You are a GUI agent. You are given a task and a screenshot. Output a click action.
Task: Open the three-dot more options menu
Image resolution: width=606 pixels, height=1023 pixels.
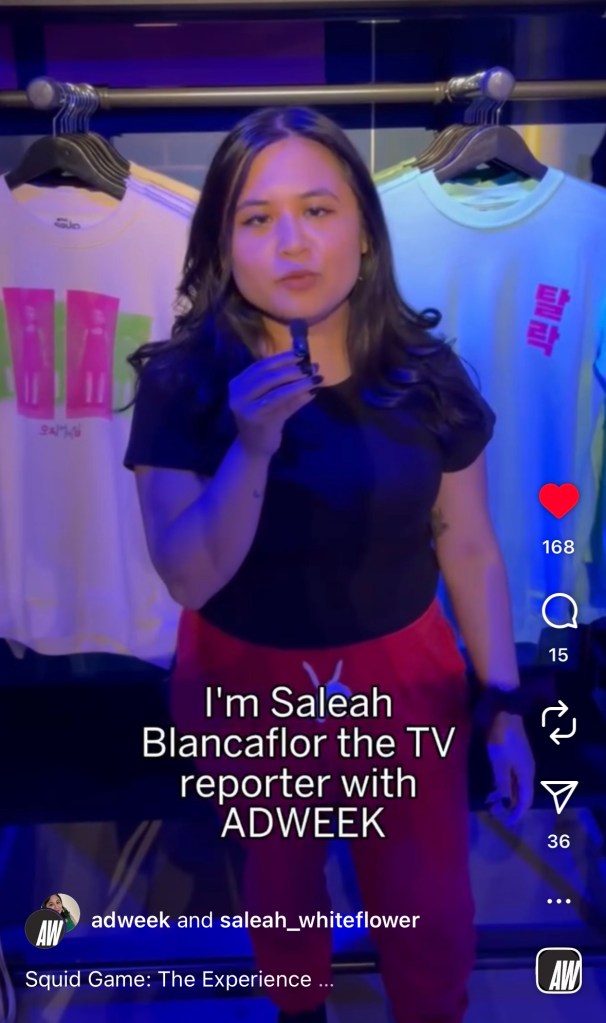coord(559,901)
